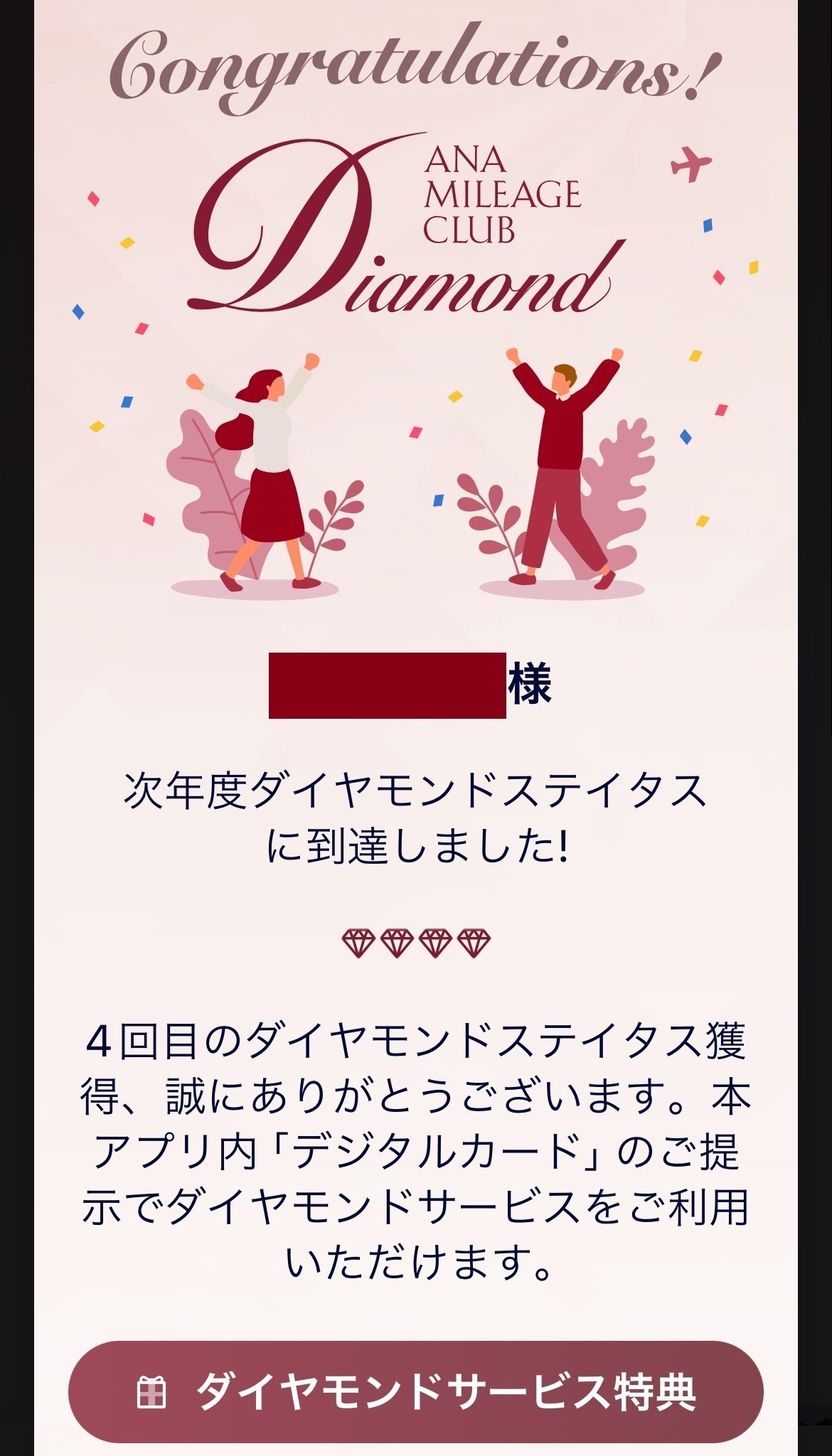832x1456 pixels.
Task: Tap the status achievement message to expand details
Action: tap(416, 814)
